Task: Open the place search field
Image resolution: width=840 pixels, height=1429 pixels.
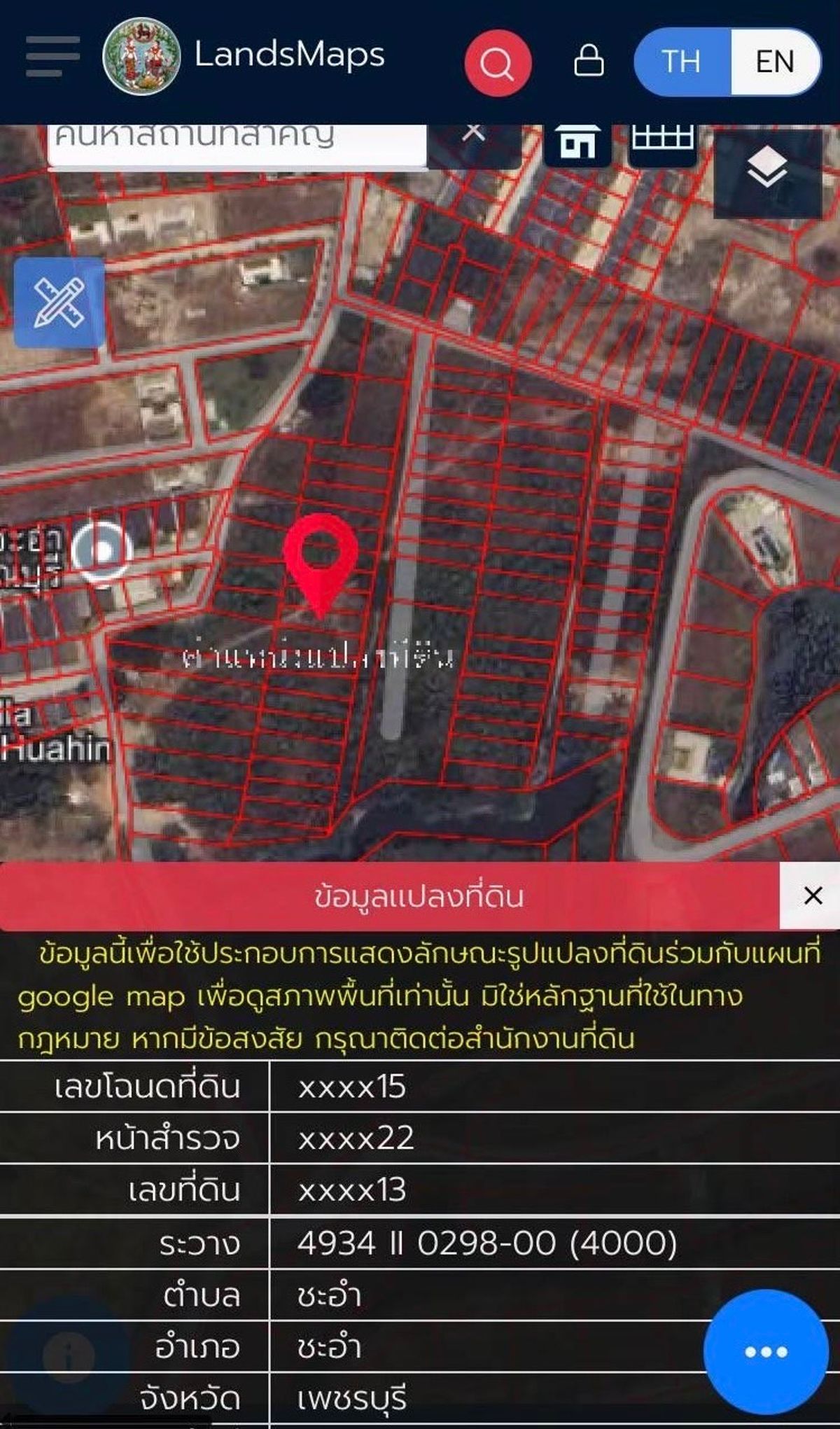Action: (238, 145)
